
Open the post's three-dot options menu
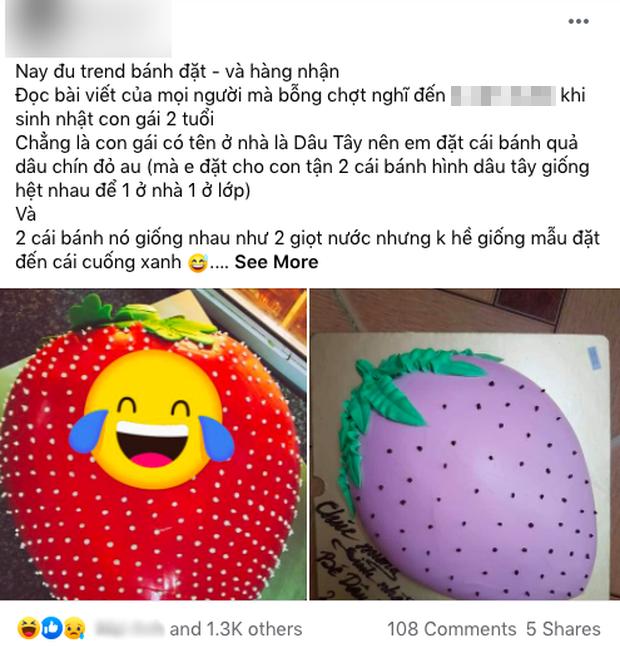(578, 21)
